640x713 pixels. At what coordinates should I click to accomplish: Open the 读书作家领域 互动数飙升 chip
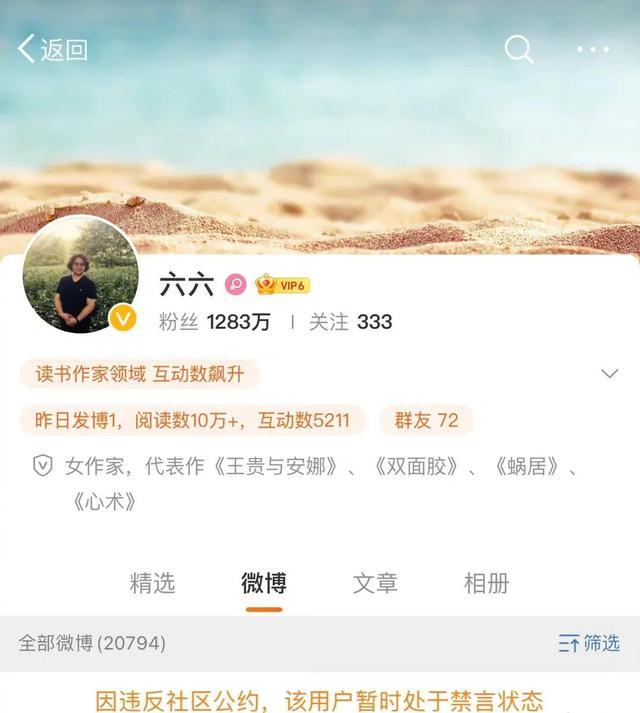coord(140,375)
